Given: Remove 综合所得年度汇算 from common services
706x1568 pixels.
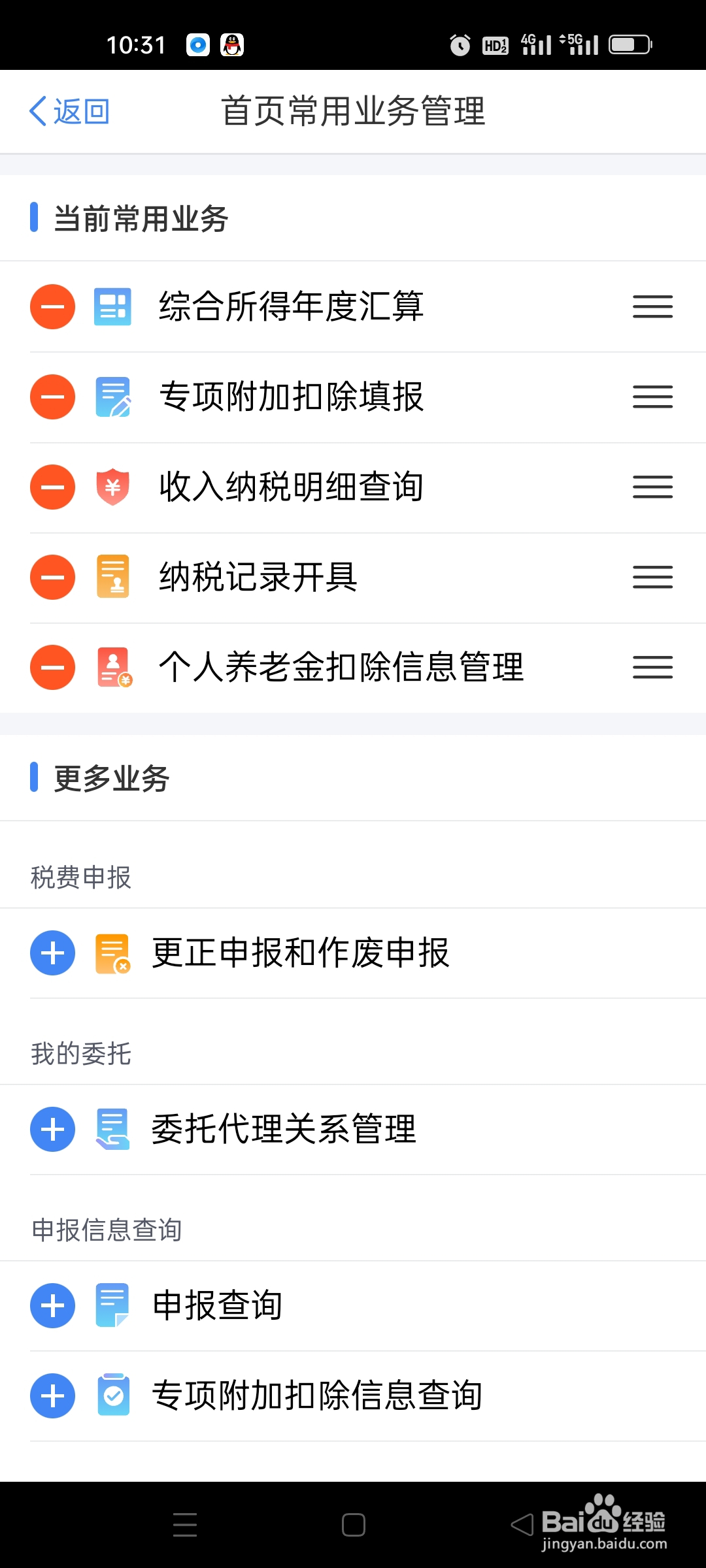Looking at the screenshot, I should (x=52, y=306).
